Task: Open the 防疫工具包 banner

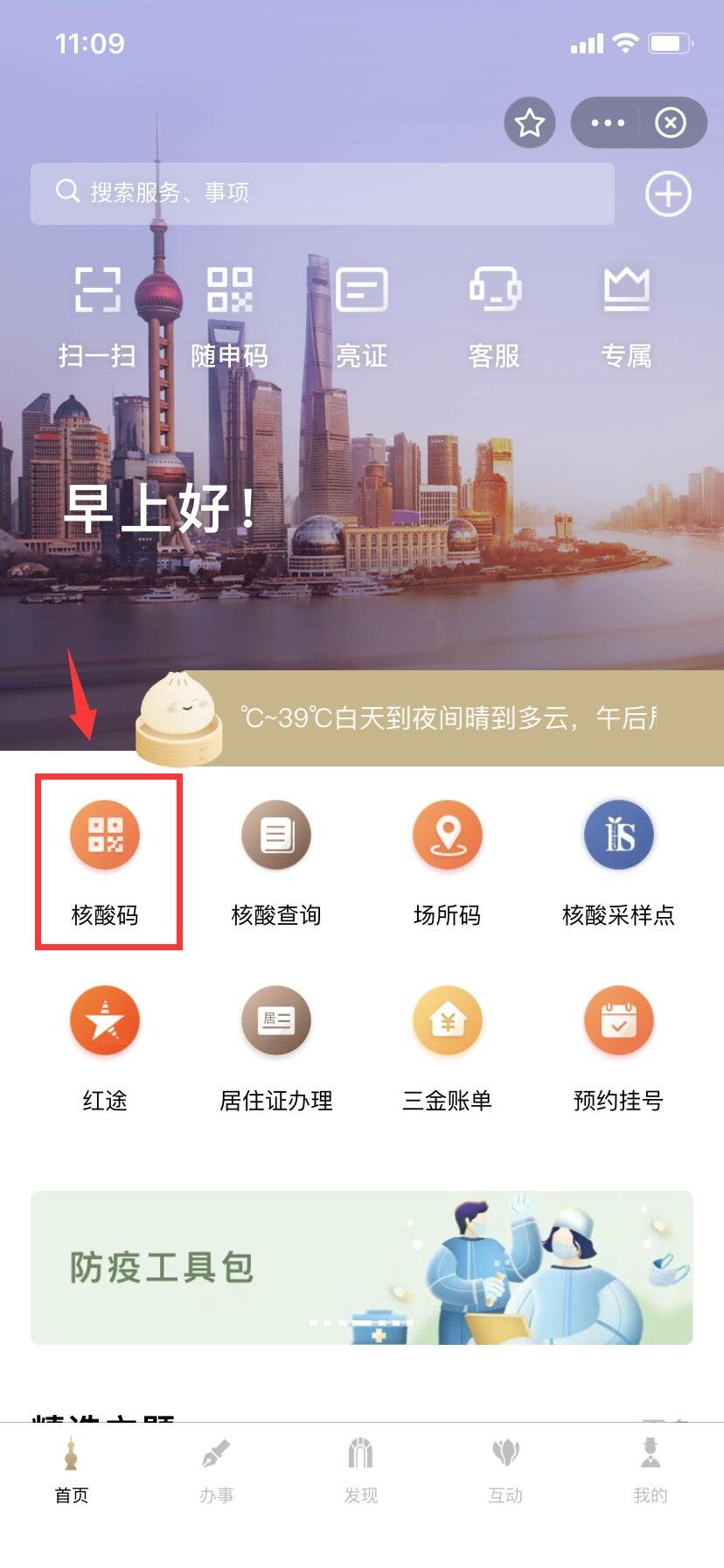Action: (362, 1267)
